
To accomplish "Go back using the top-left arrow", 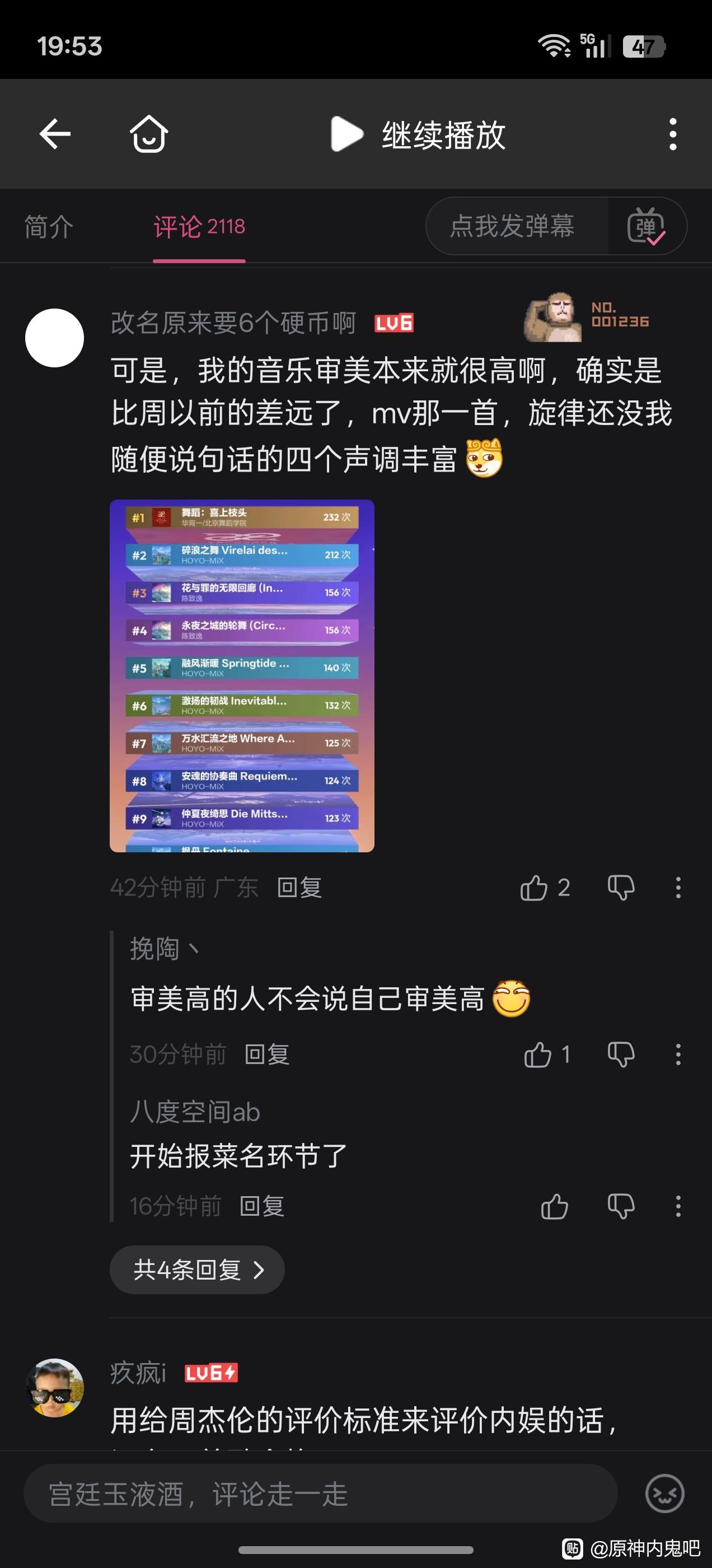I will coord(55,134).
